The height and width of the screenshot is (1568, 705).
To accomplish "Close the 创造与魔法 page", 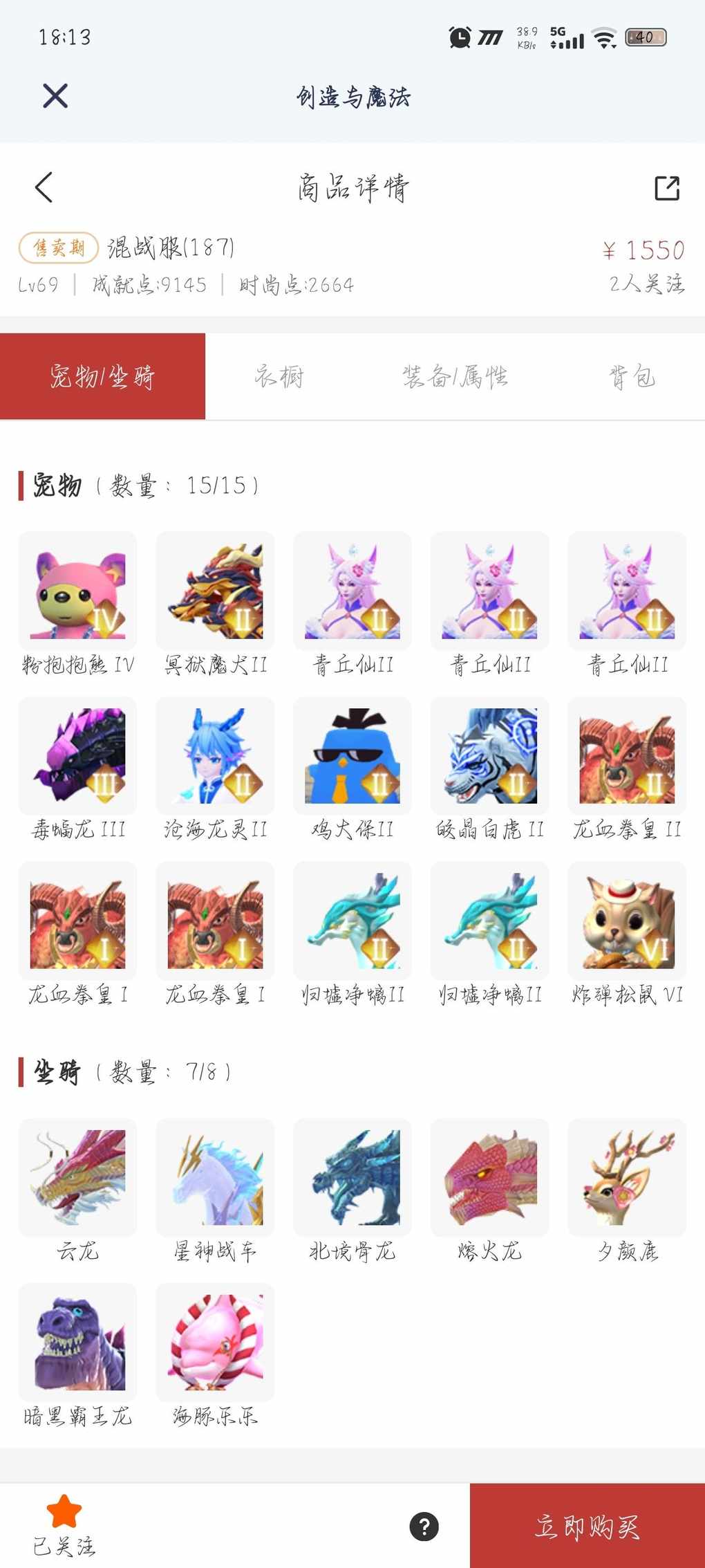I will pyautogui.click(x=55, y=96).
